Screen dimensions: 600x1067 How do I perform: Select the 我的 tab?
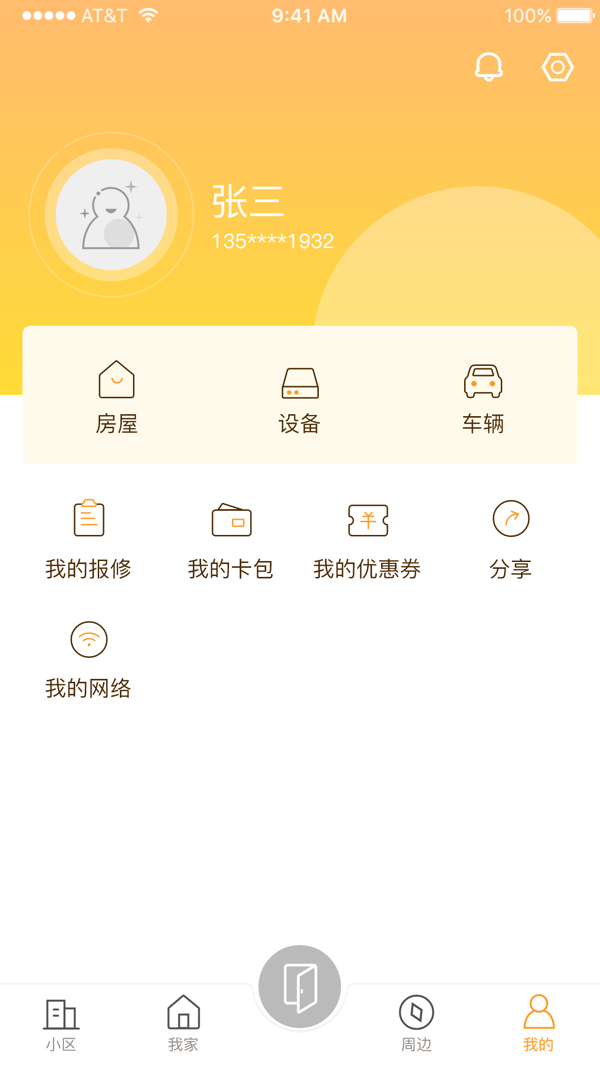[x=539, y=1023]
